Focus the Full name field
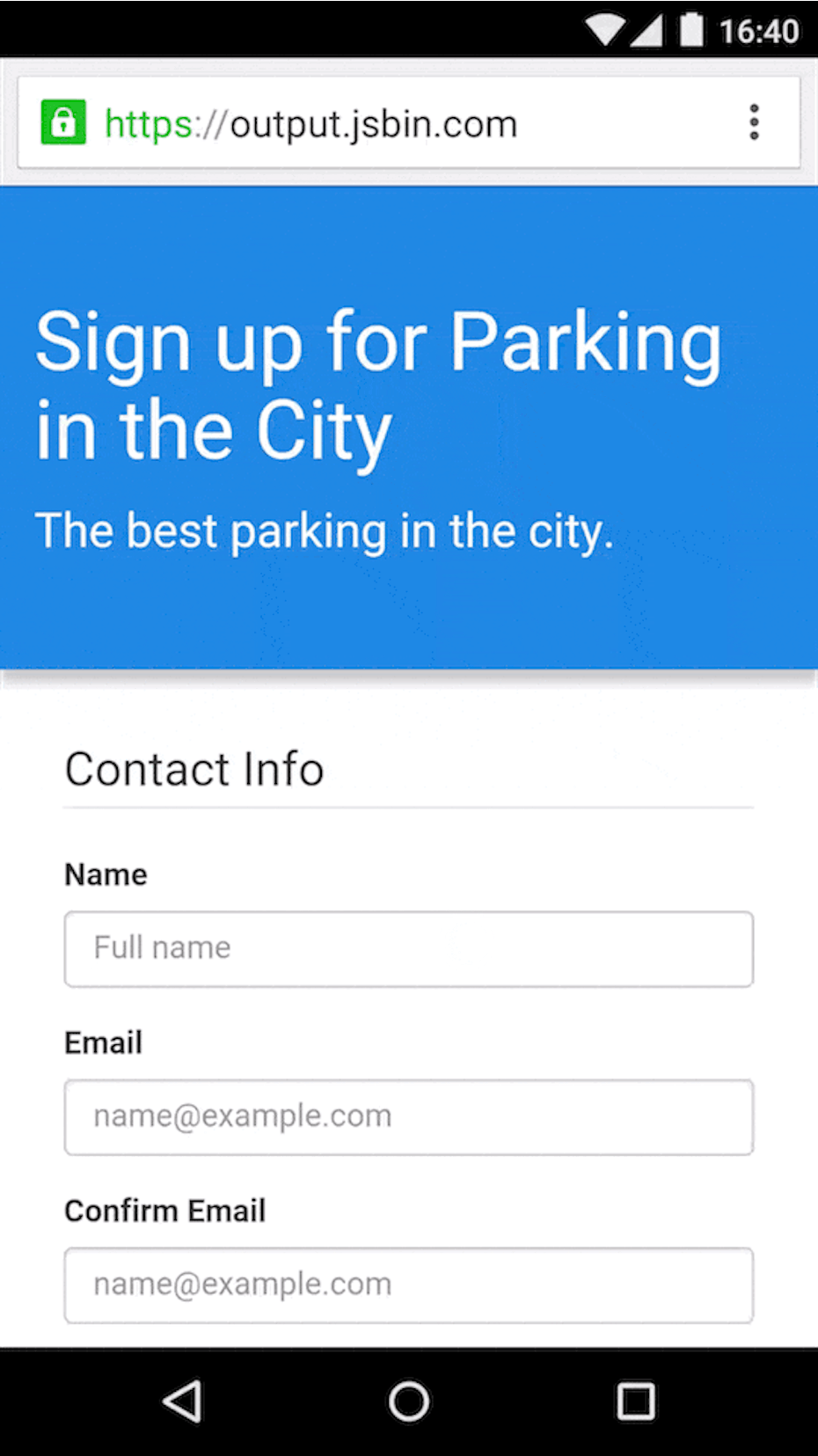818x1456 pixels. 408,948
